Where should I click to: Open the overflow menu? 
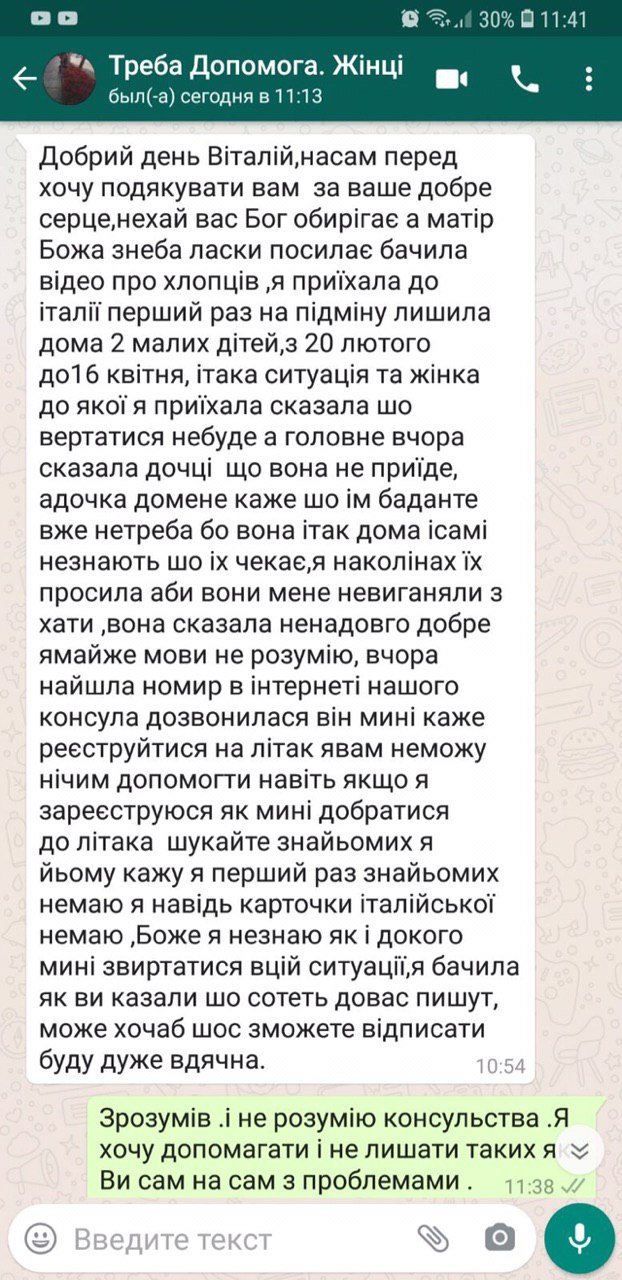(590, 80)
